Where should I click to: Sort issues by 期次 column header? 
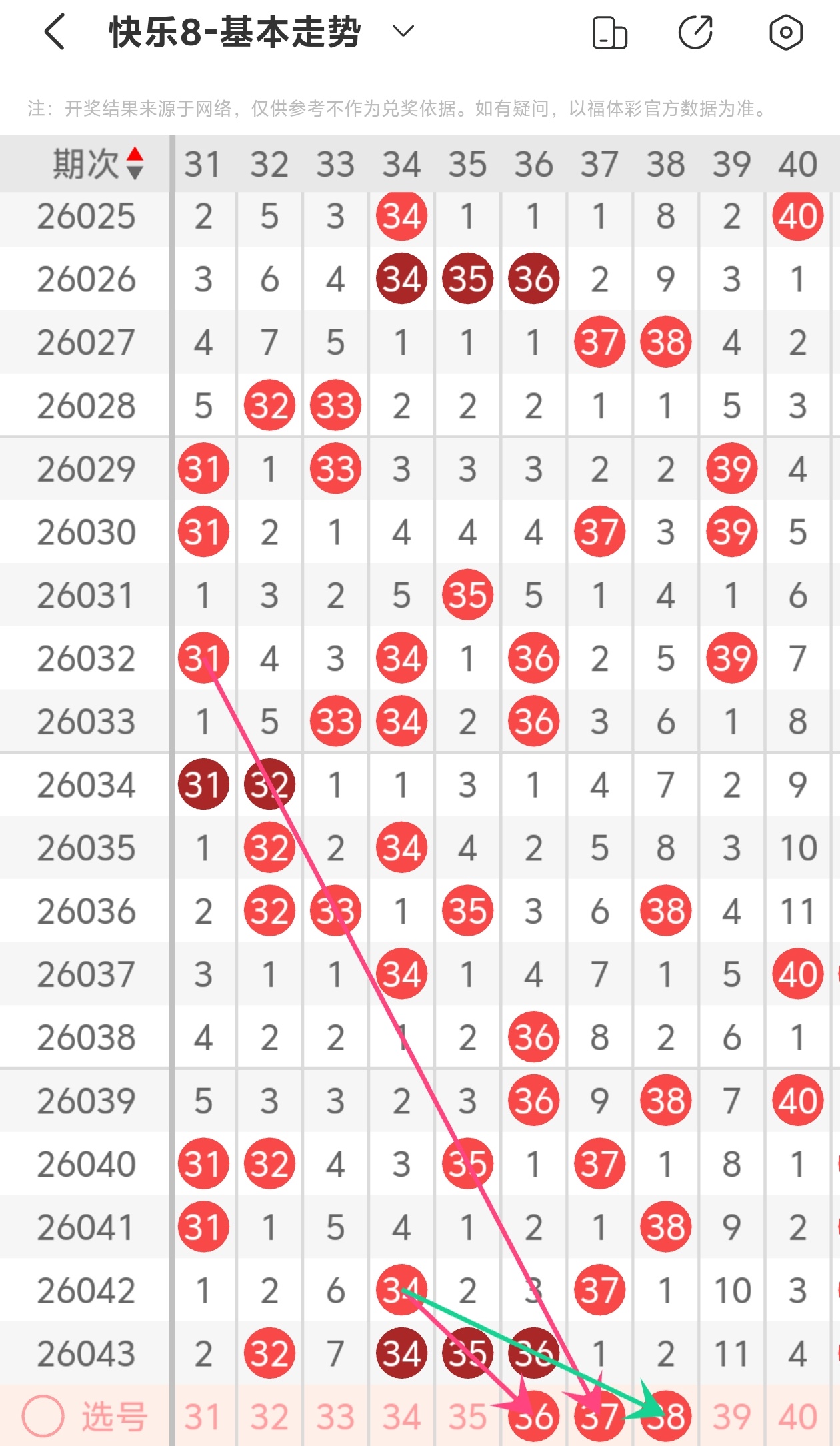point(97,164)
